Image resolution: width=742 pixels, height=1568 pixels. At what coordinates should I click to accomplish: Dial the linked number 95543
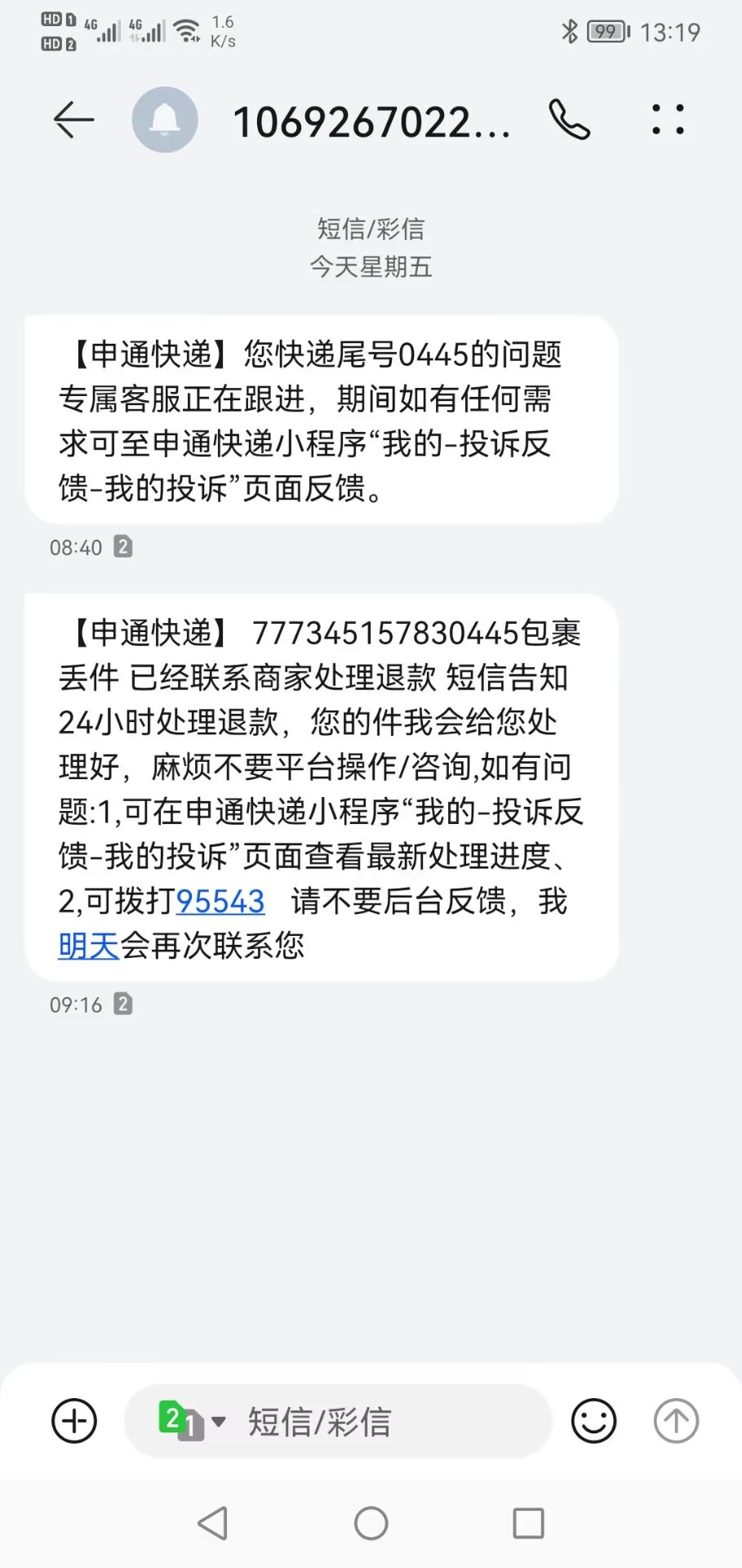point(220,902)
